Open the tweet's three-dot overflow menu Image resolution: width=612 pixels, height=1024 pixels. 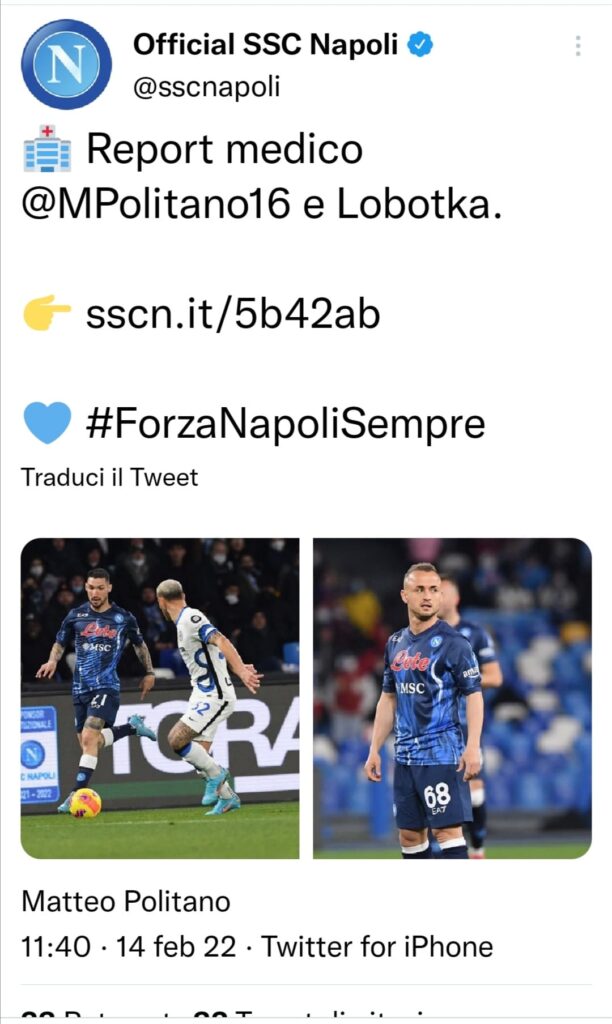577,46
